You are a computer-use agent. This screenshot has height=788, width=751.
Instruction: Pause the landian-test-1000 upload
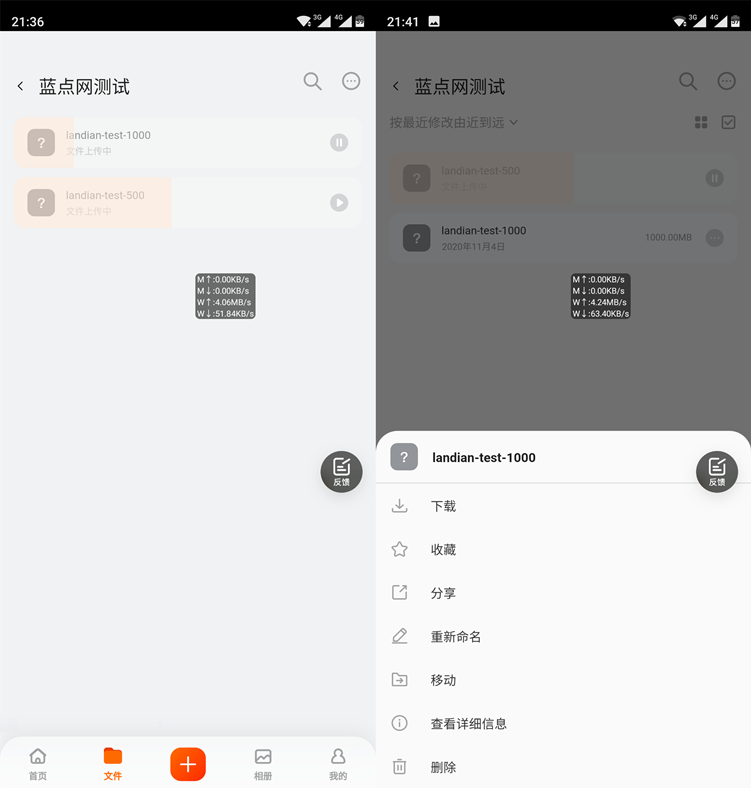pyautogui.click(x=339, y=143)
